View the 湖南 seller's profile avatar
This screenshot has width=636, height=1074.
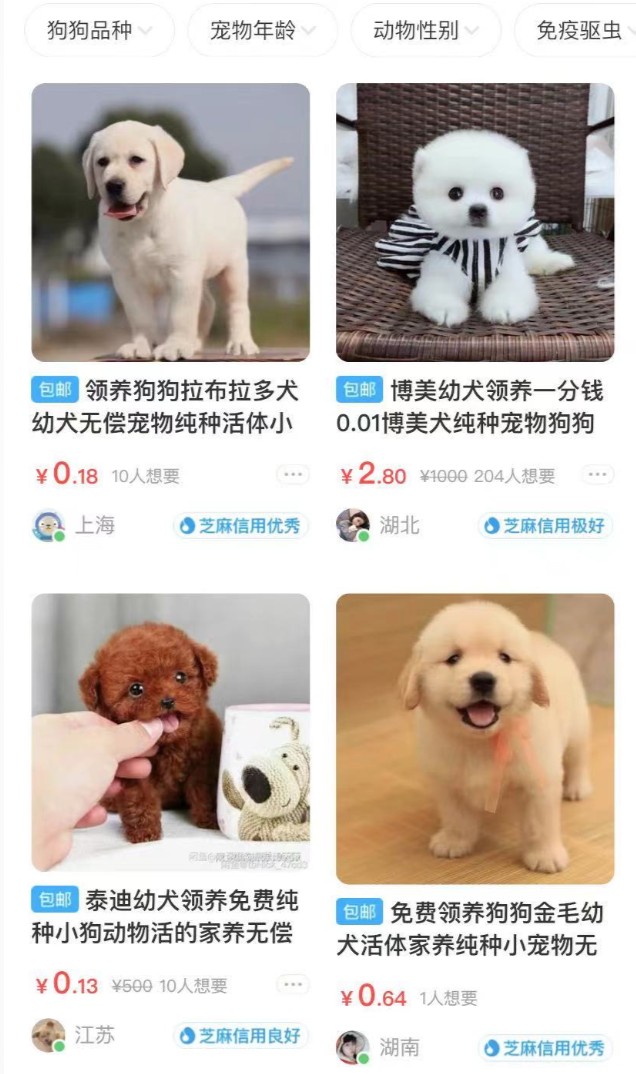click(x=352, y=1048)
